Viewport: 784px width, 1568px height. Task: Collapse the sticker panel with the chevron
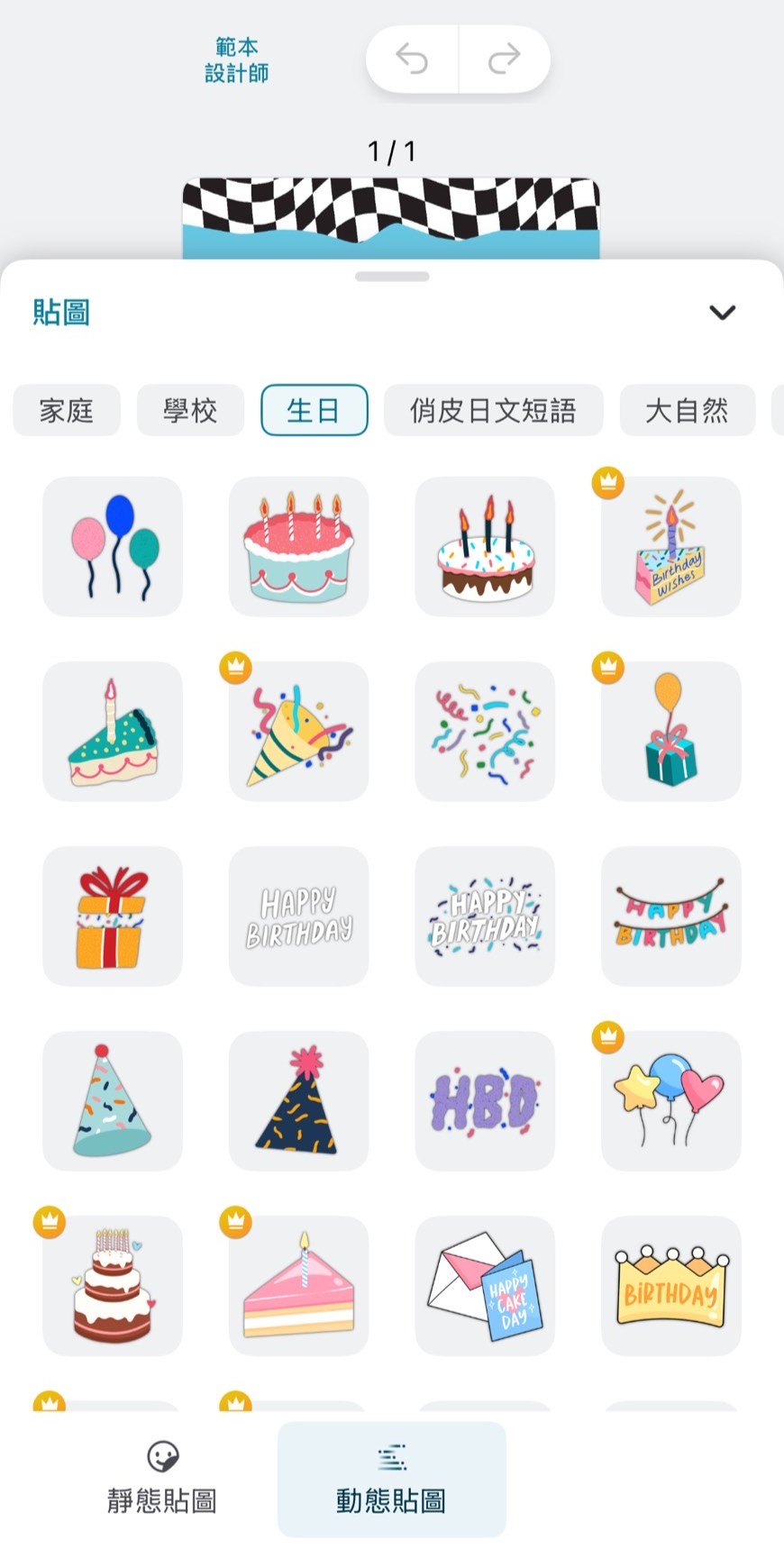[721, 313]
